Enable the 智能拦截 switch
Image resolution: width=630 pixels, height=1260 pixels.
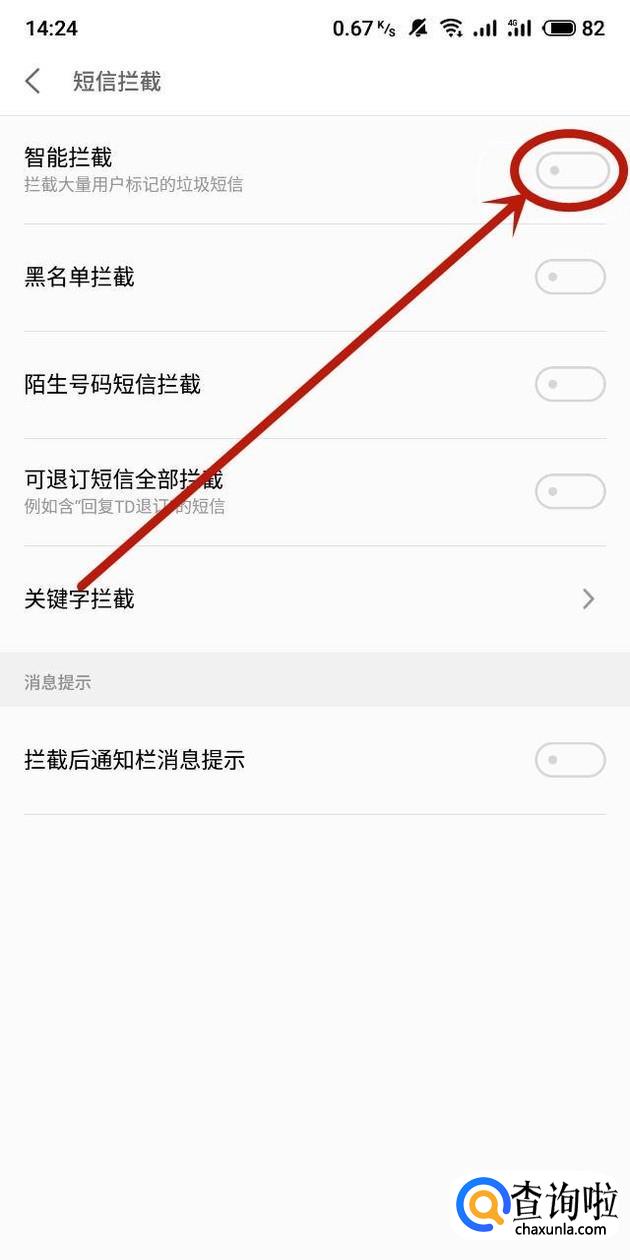pos(571,170)
